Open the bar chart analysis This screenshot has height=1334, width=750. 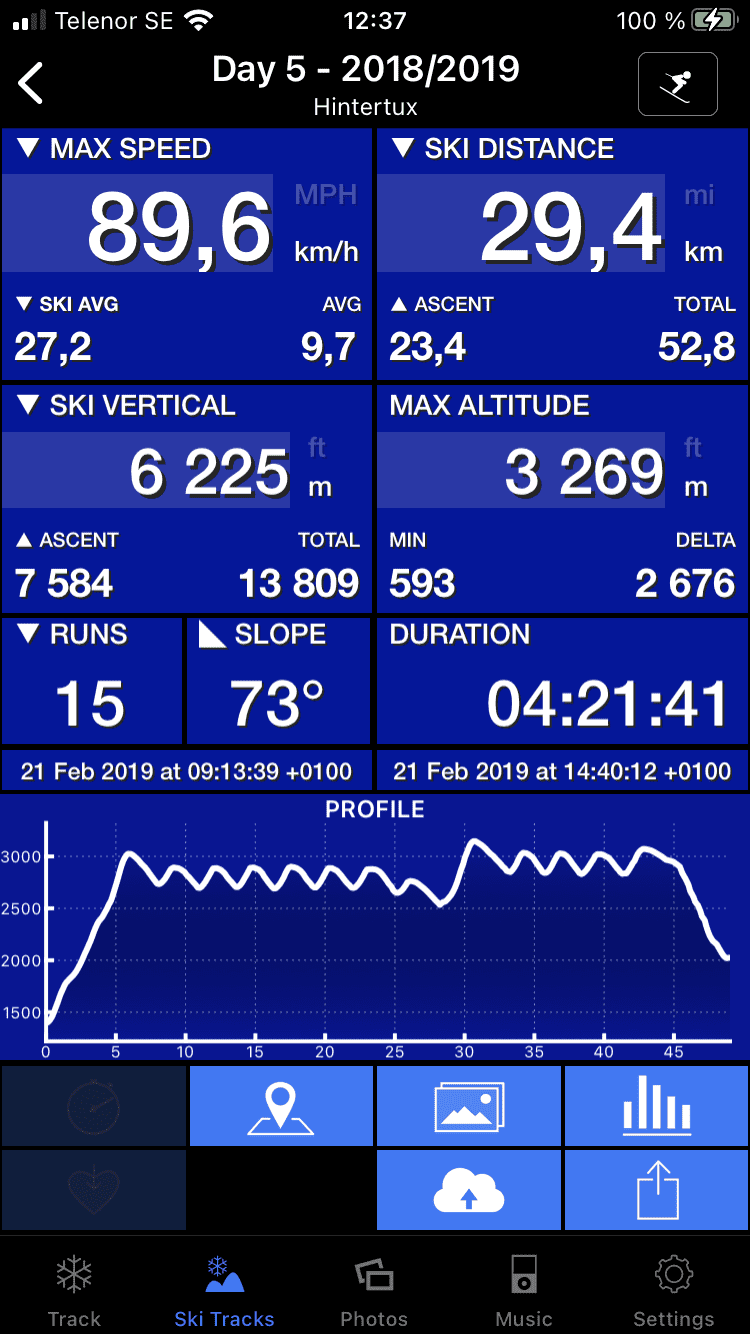click(x=656, y=1106)
